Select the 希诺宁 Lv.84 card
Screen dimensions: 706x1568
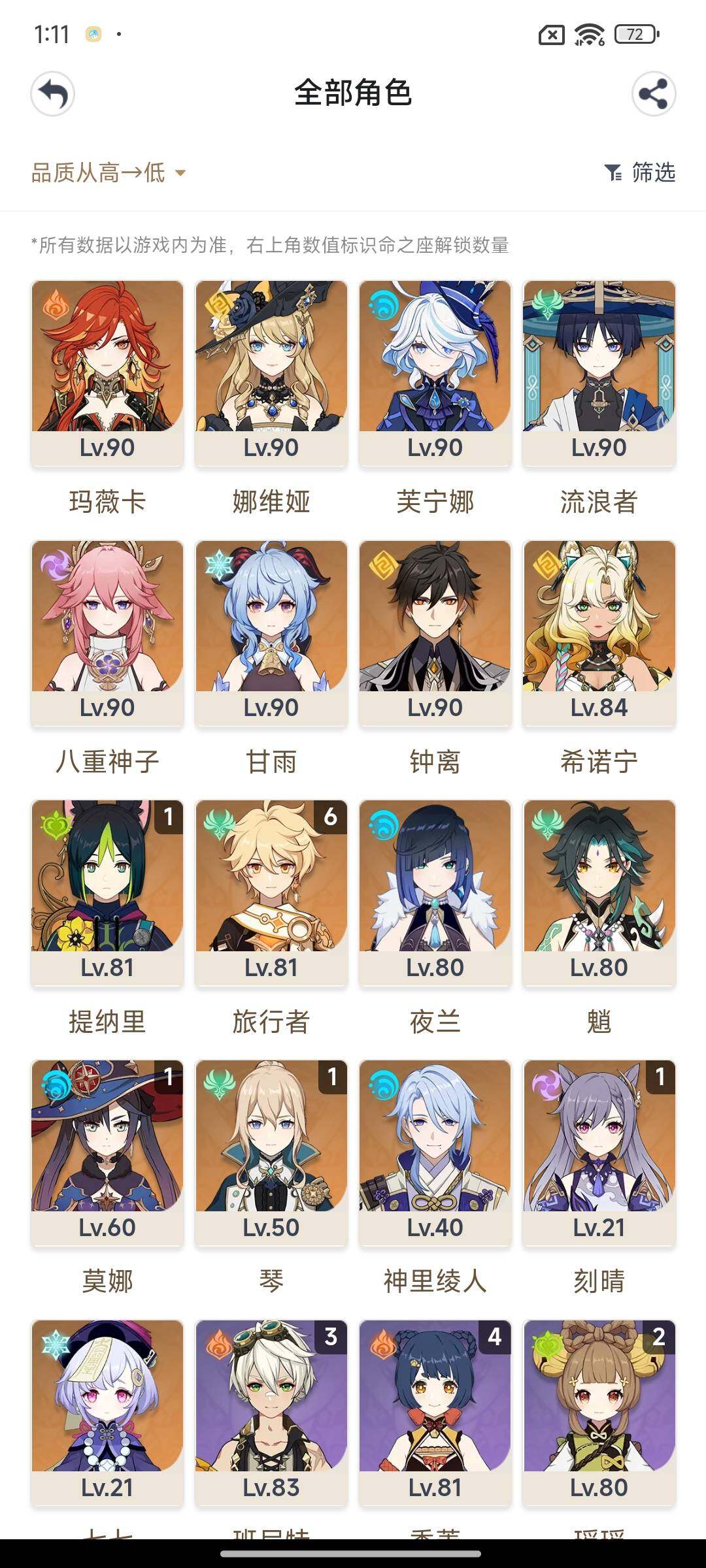pyautogui.click(x=599, y=632)
